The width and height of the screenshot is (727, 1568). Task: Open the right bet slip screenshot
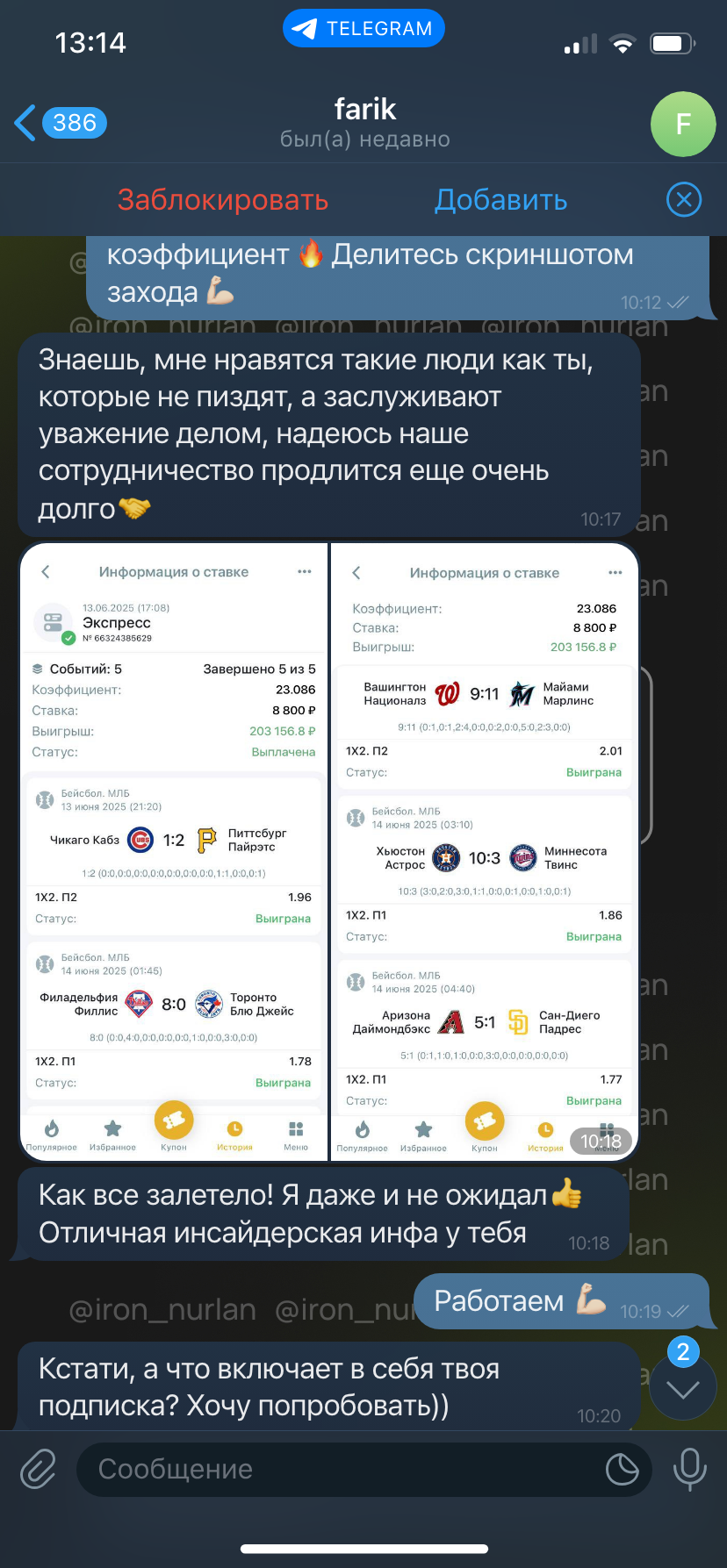[x=484, y=851]
